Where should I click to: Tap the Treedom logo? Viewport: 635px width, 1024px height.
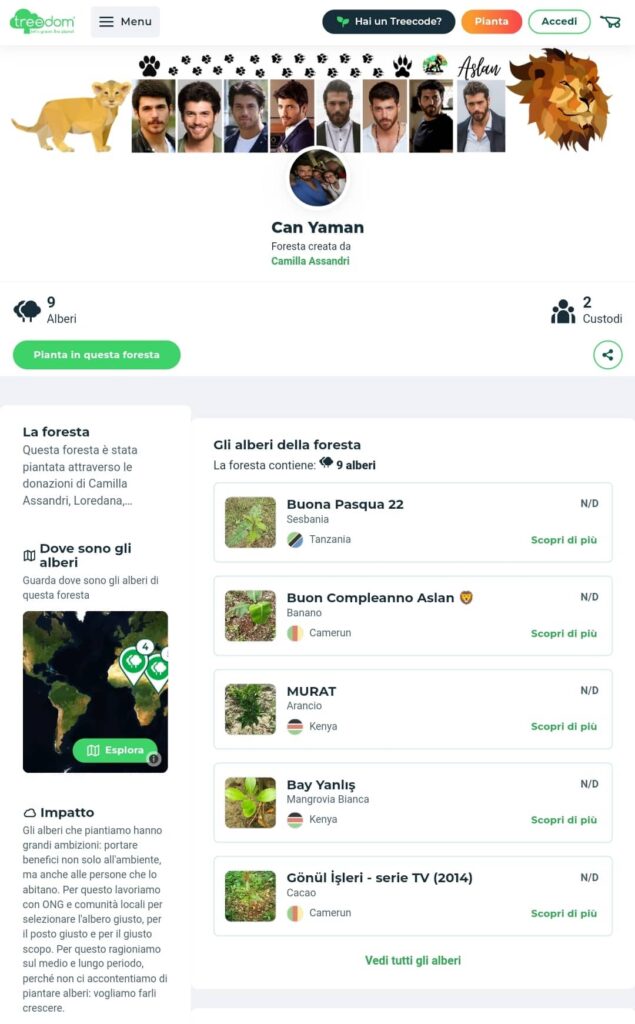tap(42, 21)
